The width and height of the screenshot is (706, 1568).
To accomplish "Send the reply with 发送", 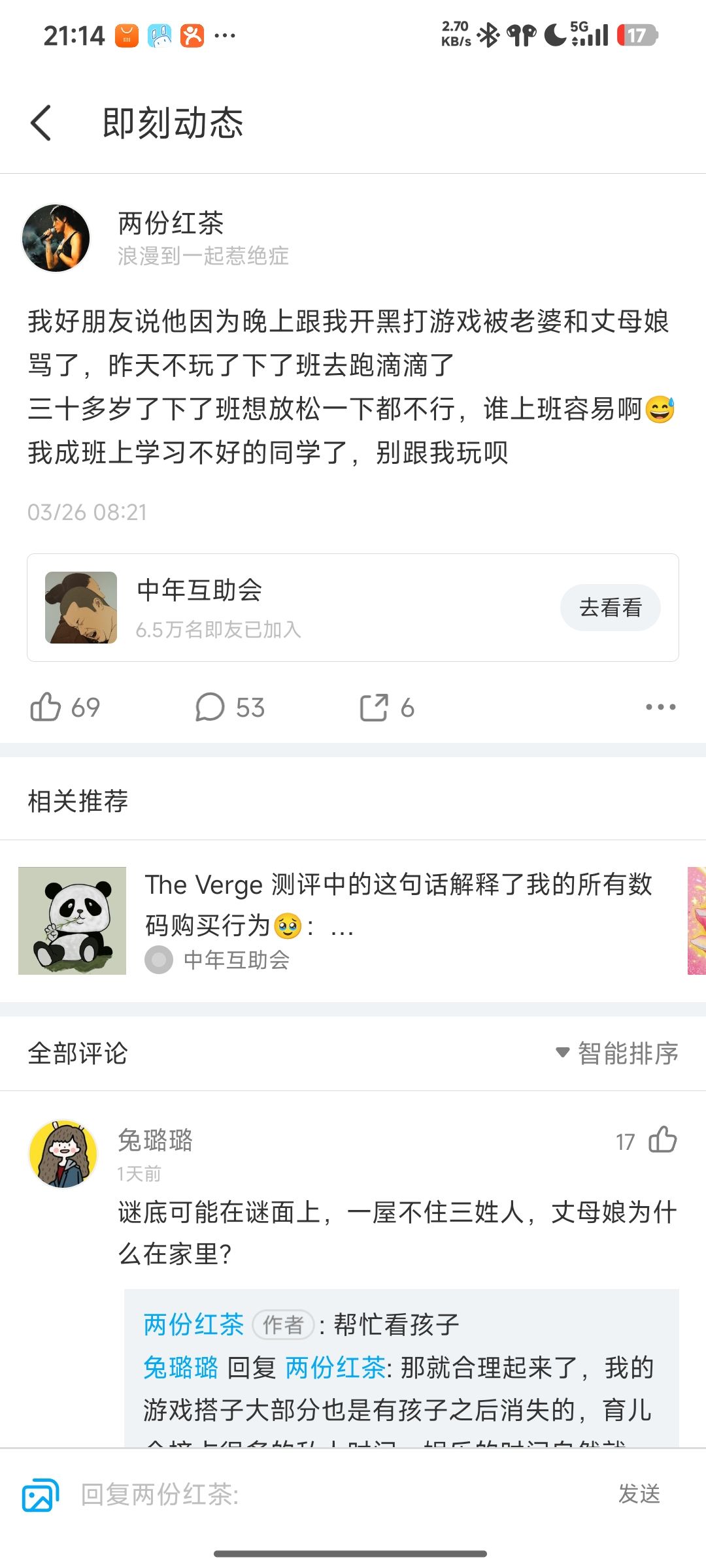I will tap(639, 1495).
